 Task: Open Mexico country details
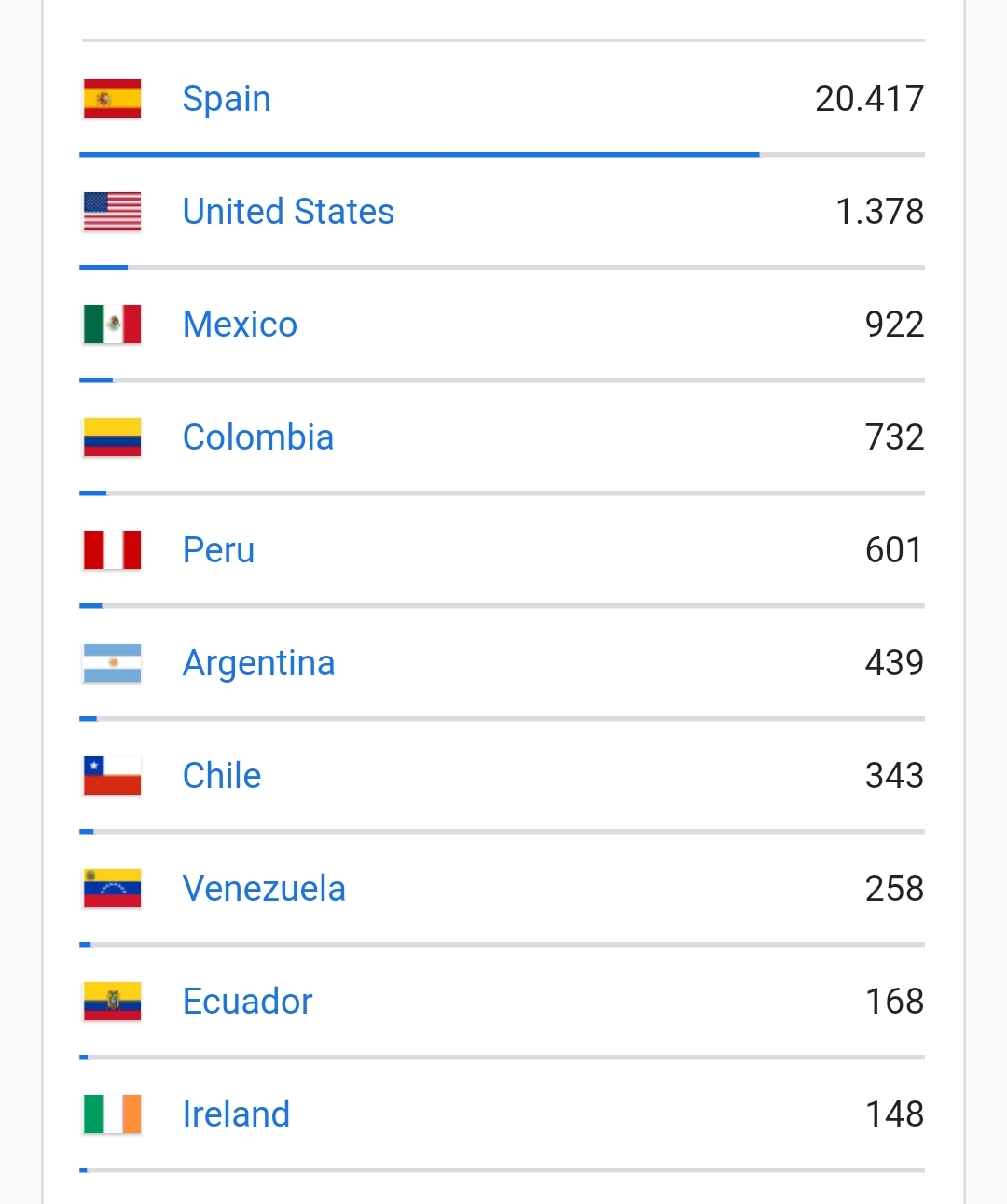click(240, 325)
